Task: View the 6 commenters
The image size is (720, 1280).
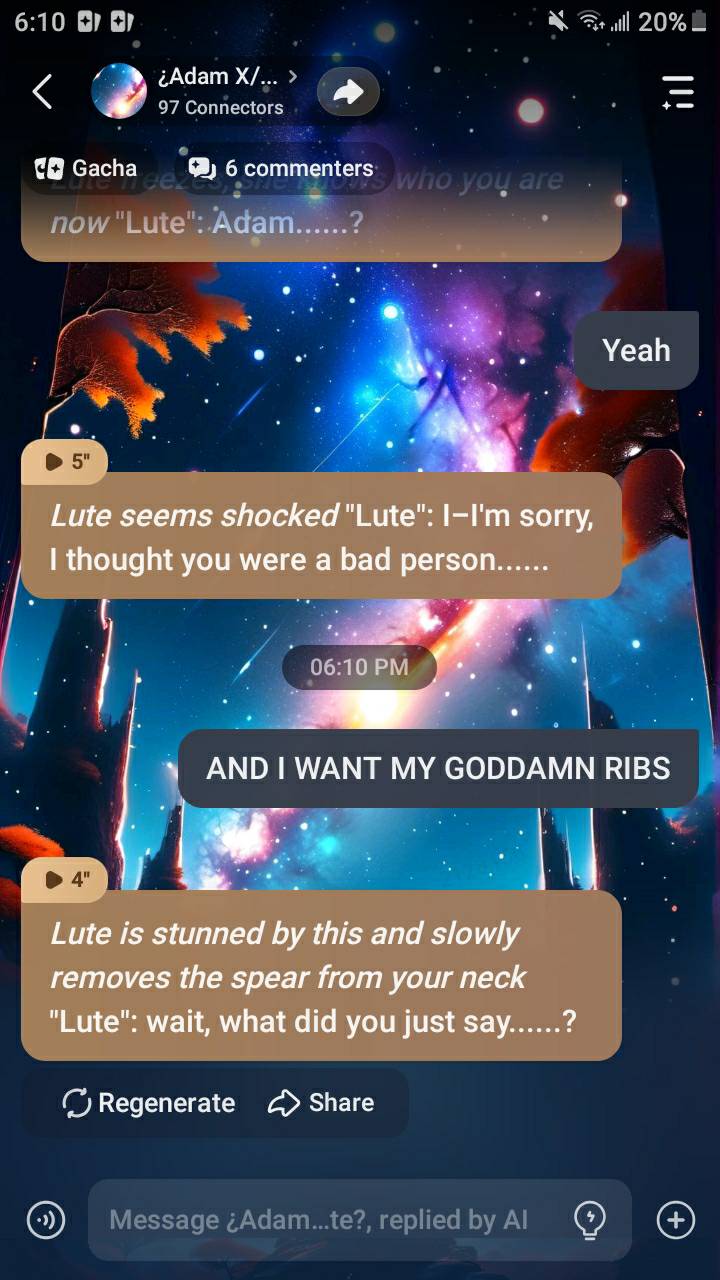Action: (x=282, y=168)
